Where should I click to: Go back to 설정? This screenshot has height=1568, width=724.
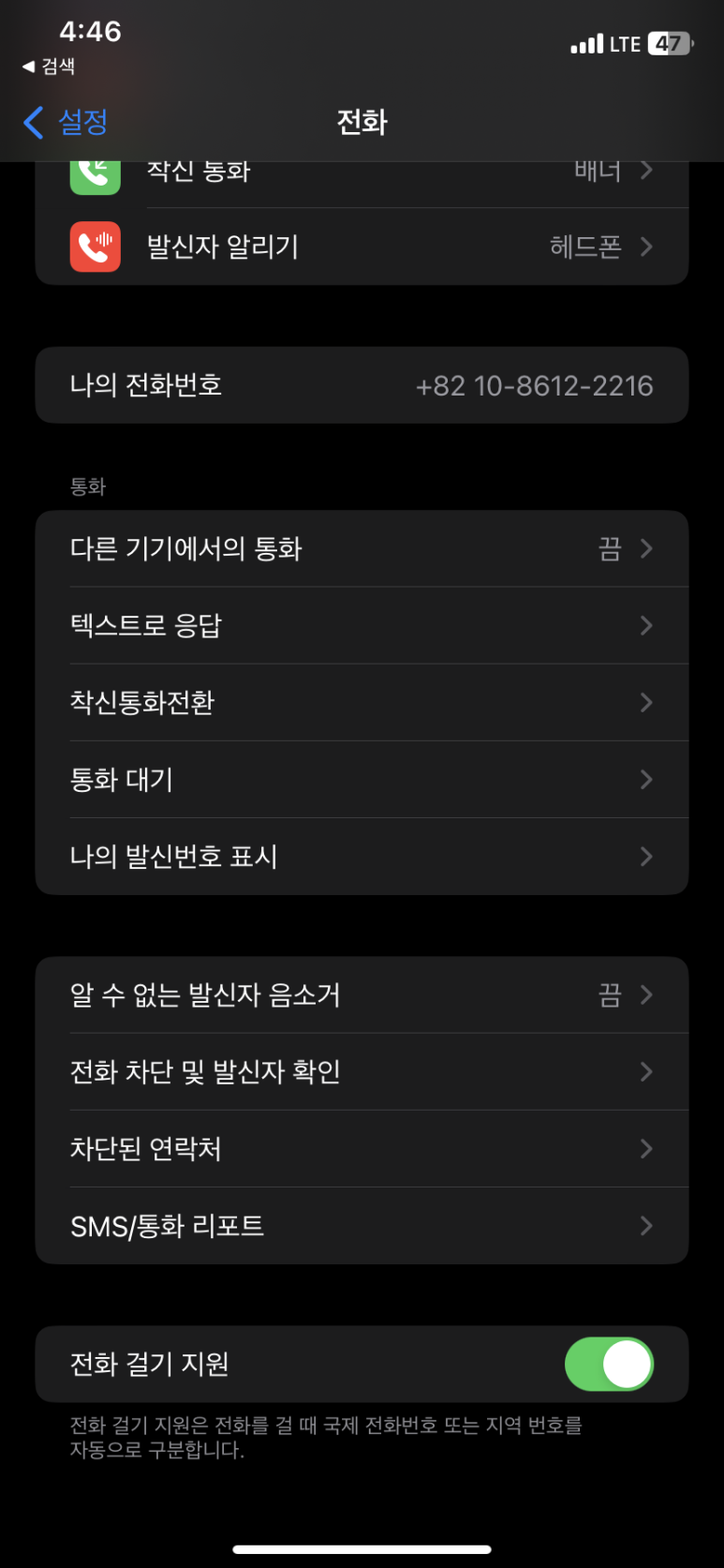[66, 122]
